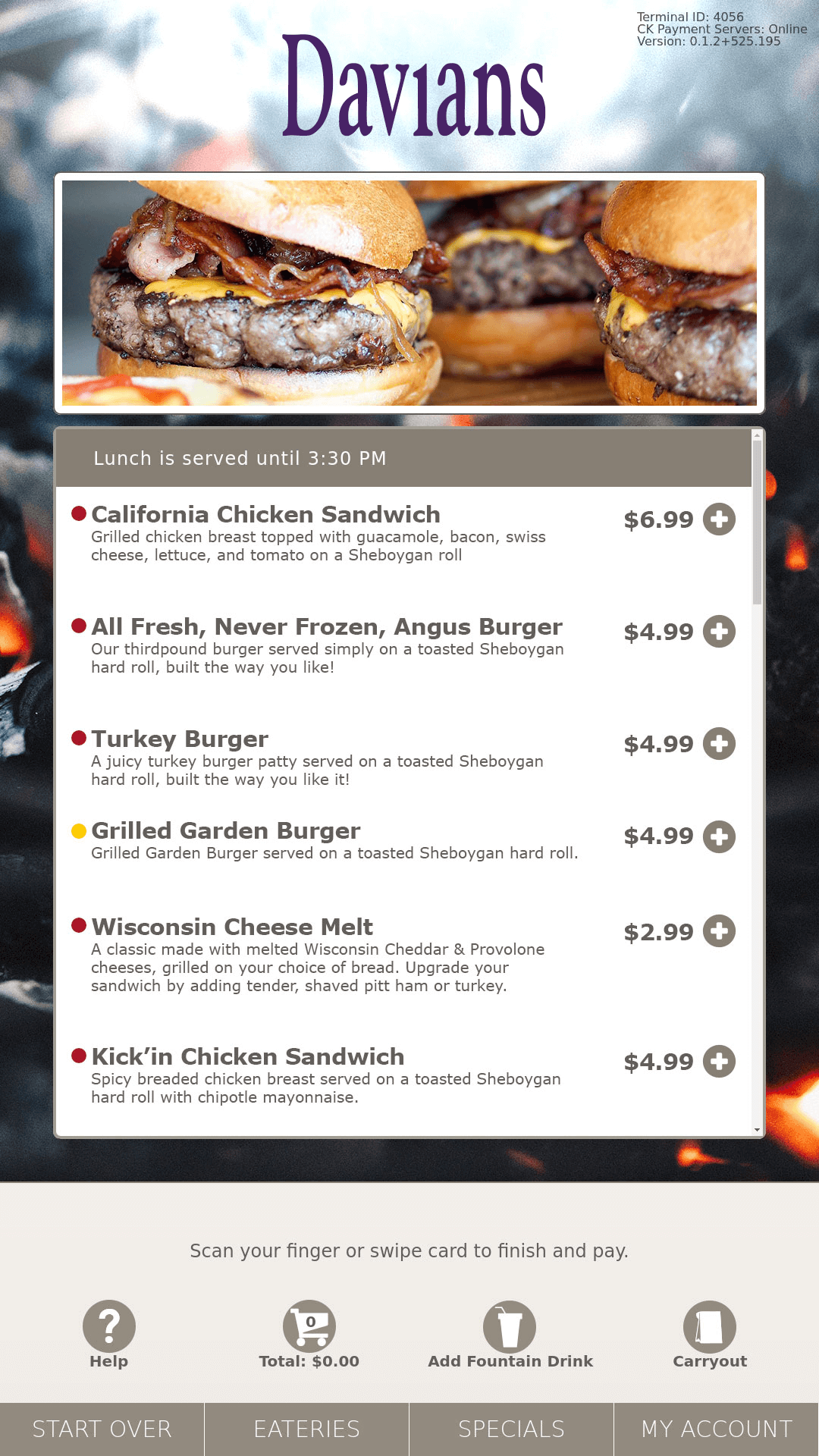
Task: Tap Add Fountain Drink
Action: (x=510, y=1335)
